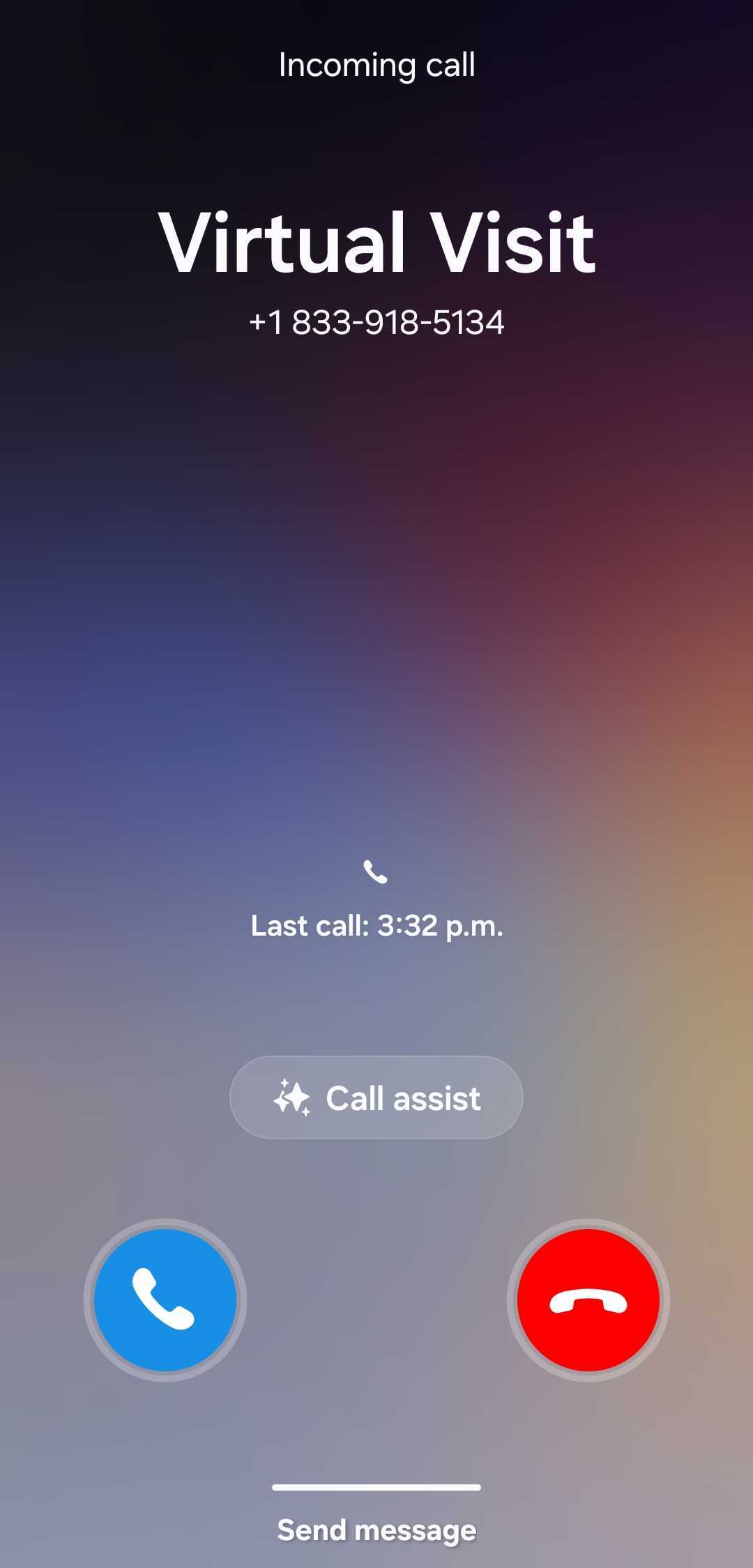The height and width of the screenshot is (1568, 753).
Task: Answer the call from Virtual Visit
Action: pyautogui.click(x=165, y=1300)
